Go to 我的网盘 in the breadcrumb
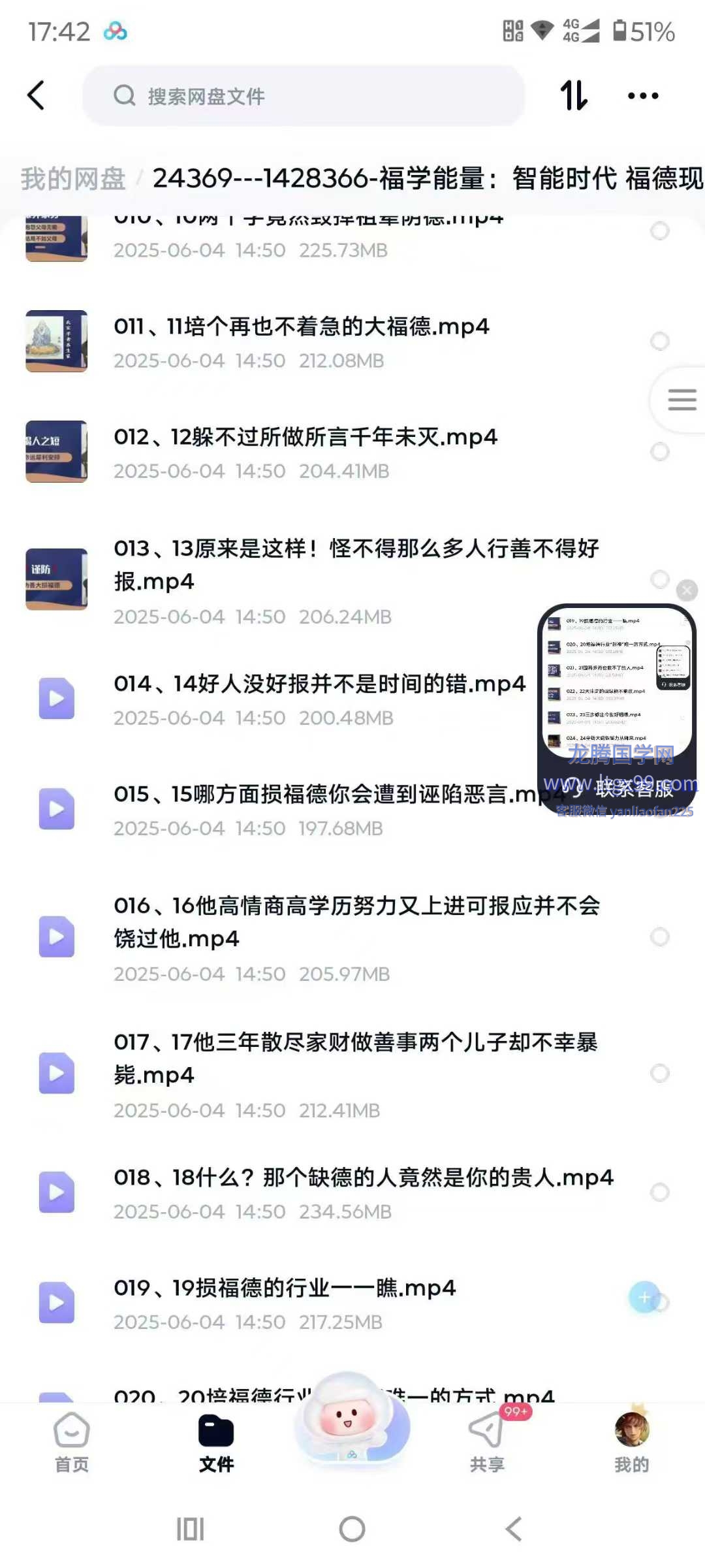Image resolution: width=705 pixels, height=1568 pixels. (73, 178)
